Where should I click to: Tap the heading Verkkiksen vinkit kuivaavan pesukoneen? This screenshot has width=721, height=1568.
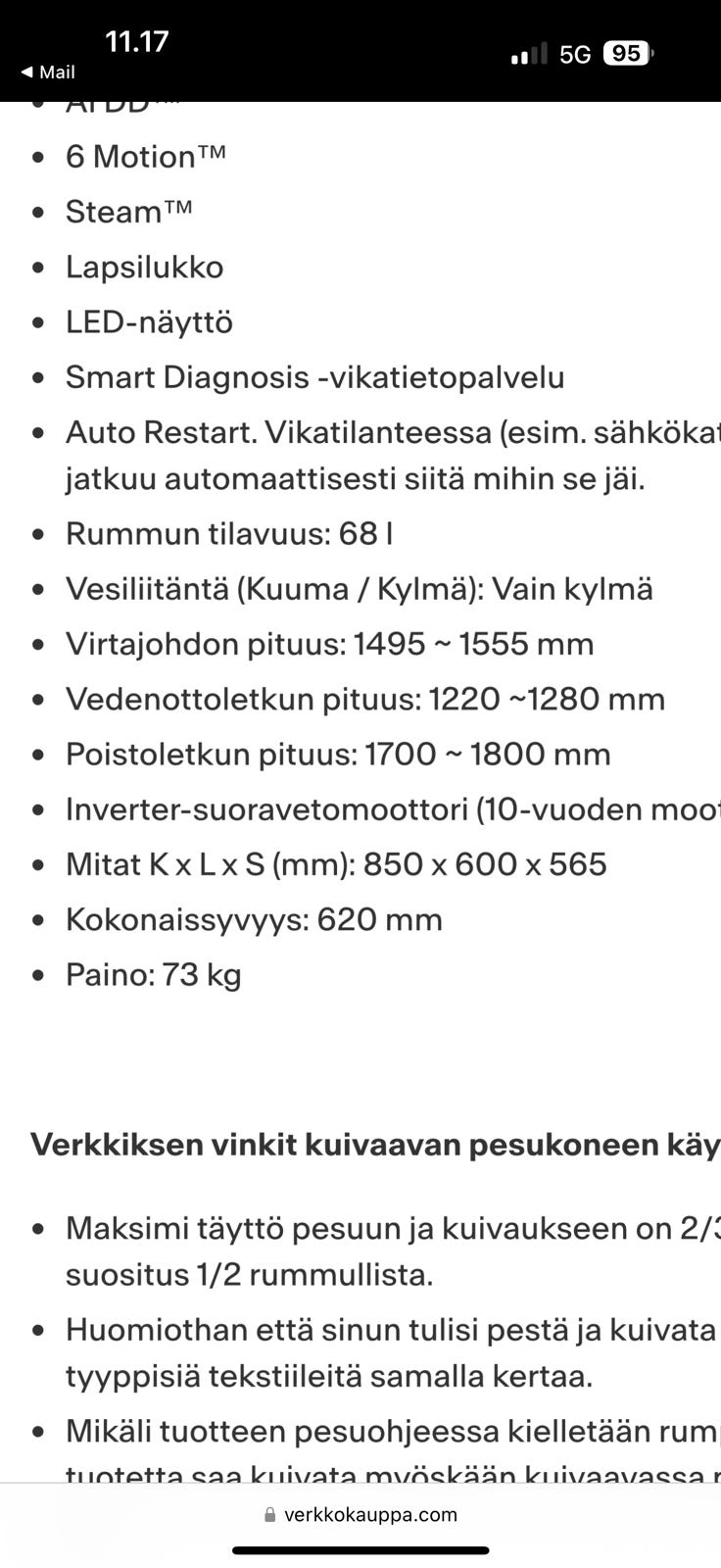point(372,1144)
